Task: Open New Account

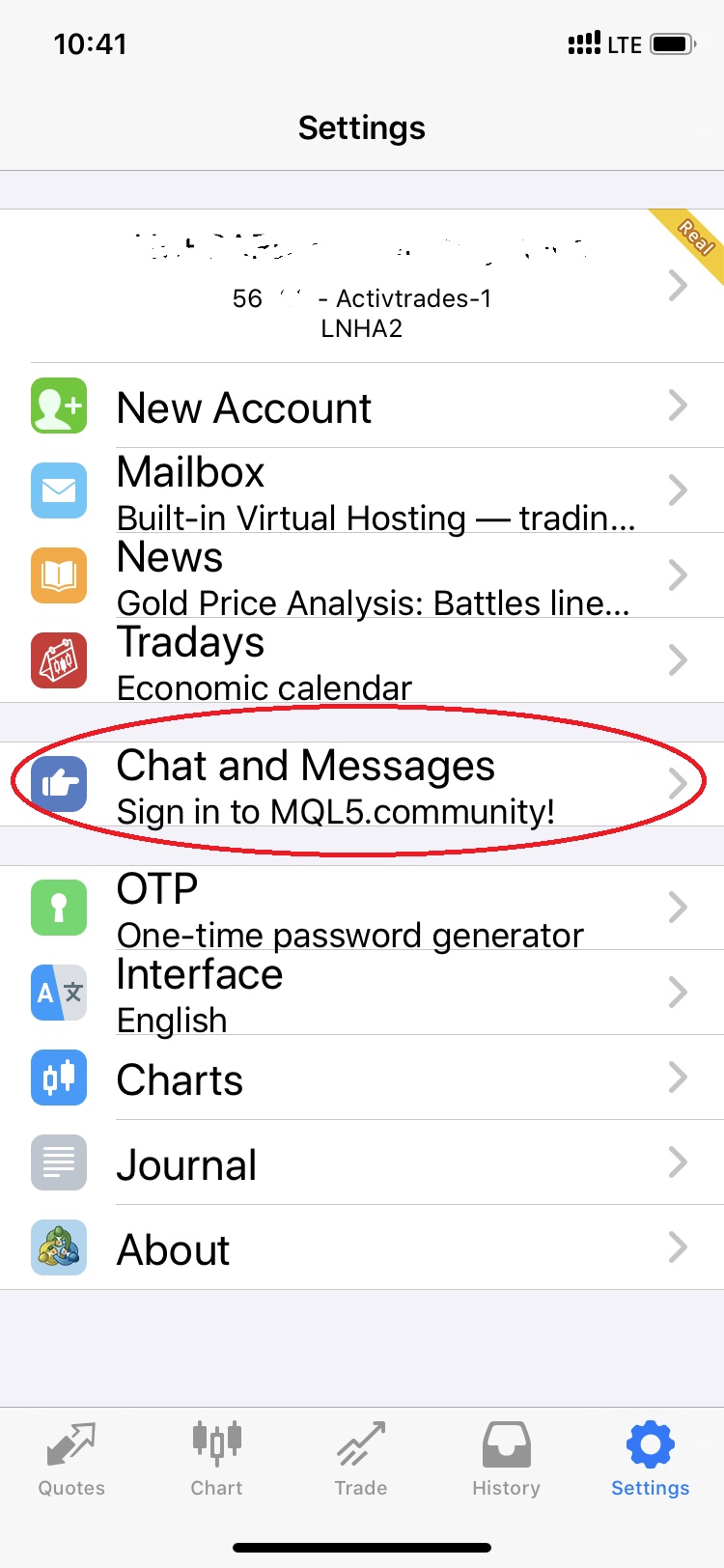Action: 362,406
